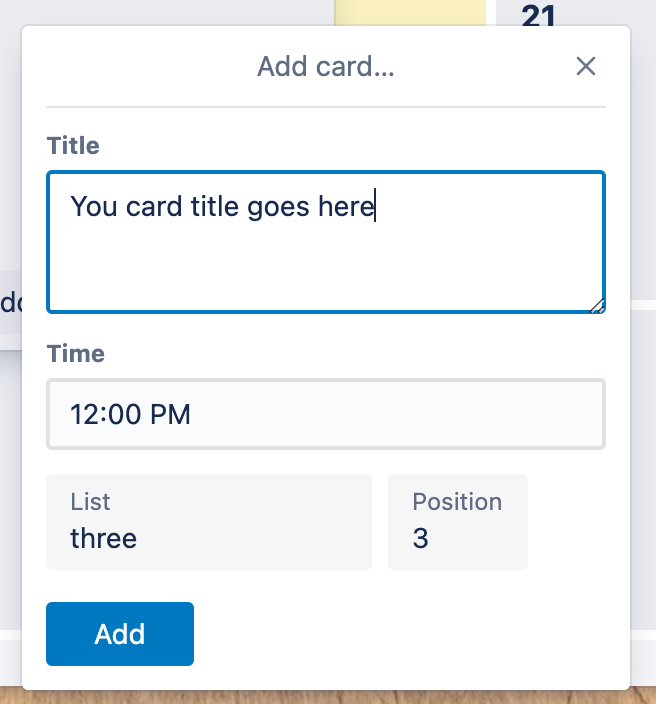Close the Add card dialog

pos(586,67)
